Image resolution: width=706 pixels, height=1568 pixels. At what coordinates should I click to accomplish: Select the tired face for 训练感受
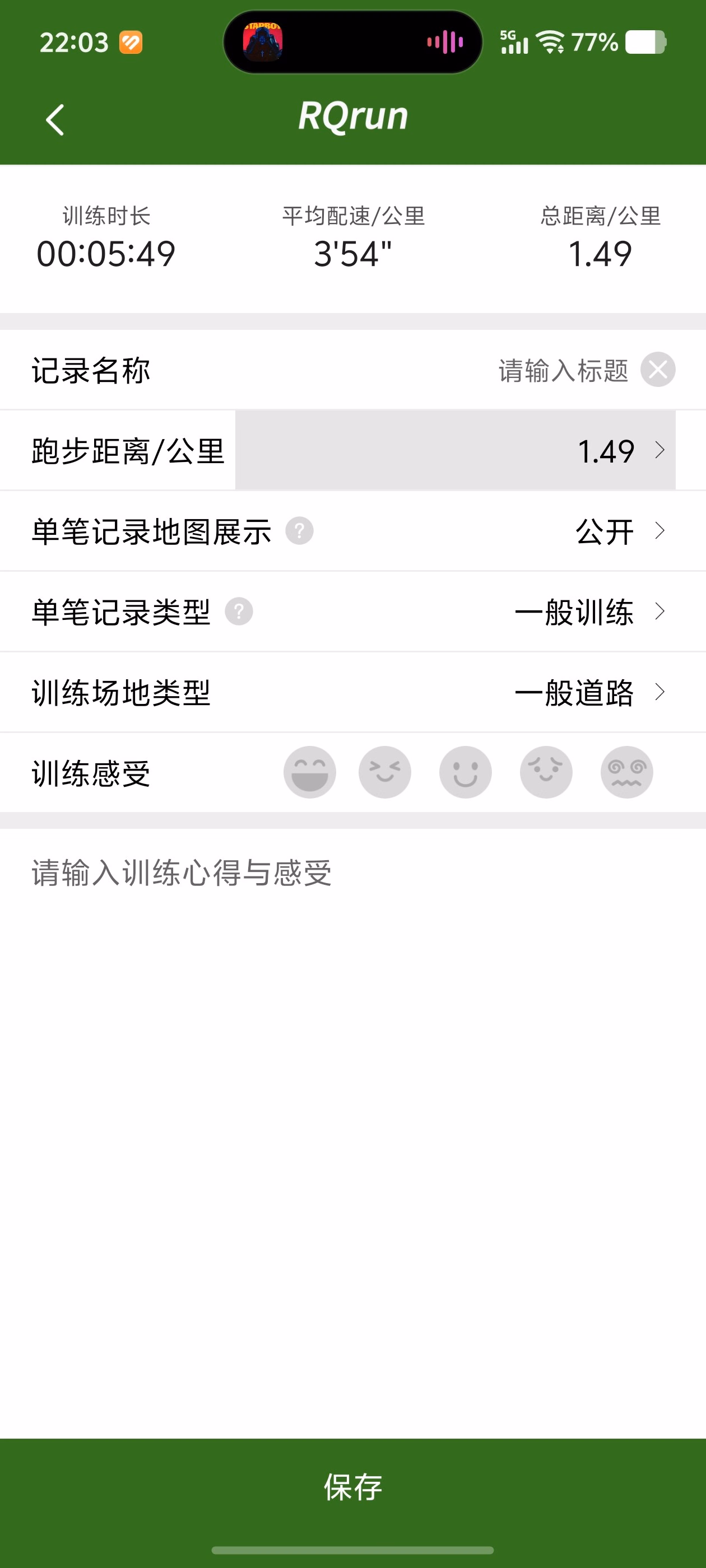click(546, 772)
